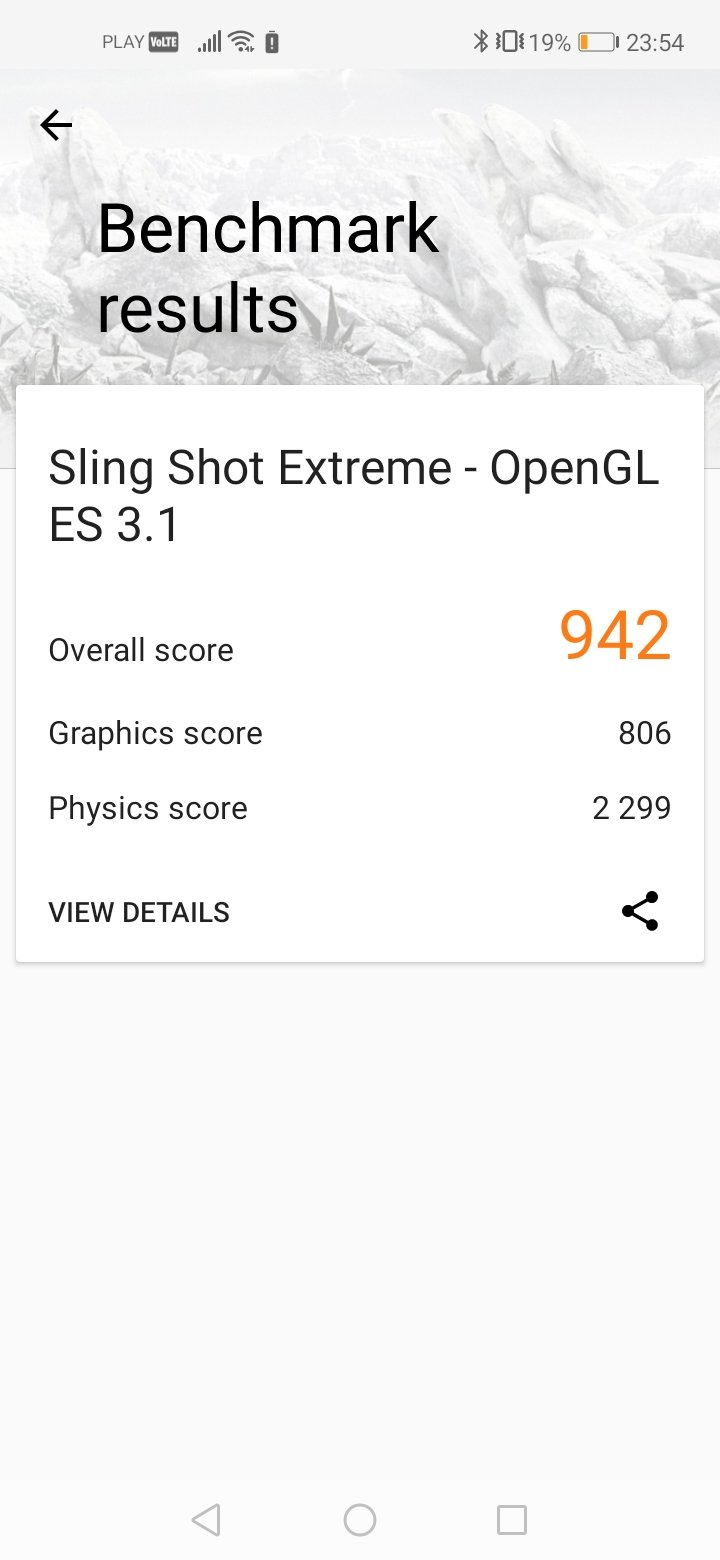Screen dimensions: 720x1560
Task: Tap the system back navigation button
Action: [x=206, y=1520]
